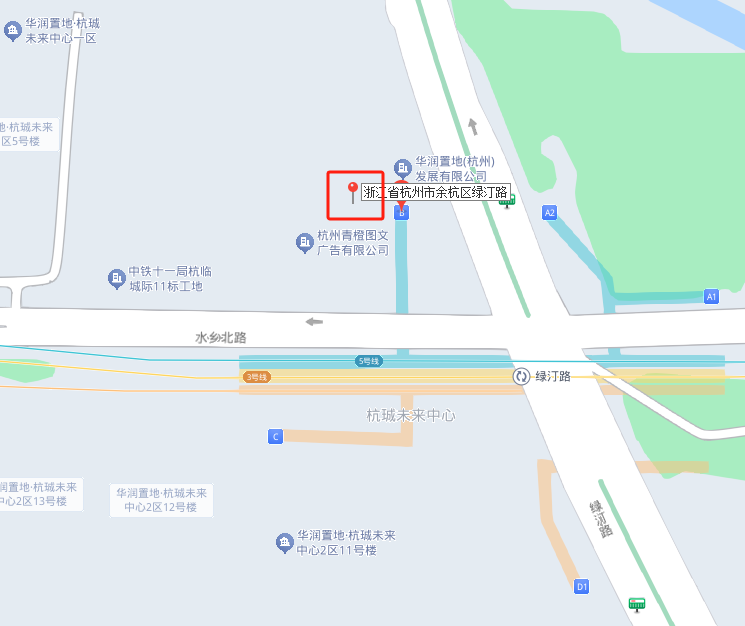Select subway exit B marker
Screen dimensions: 745x626
pyautogui.click(x=402, y=213)
